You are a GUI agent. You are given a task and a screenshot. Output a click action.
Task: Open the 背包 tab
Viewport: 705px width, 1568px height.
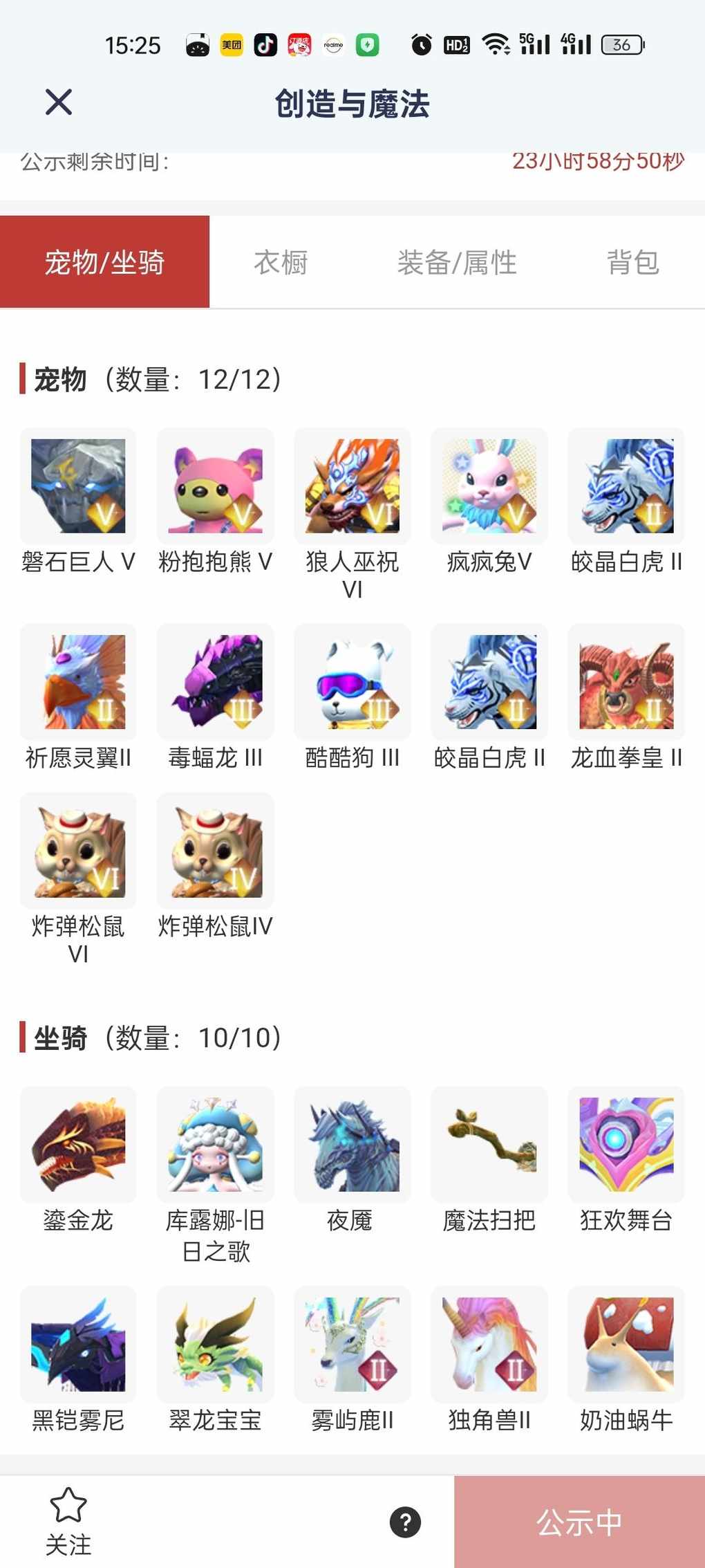tap(632, 262)
